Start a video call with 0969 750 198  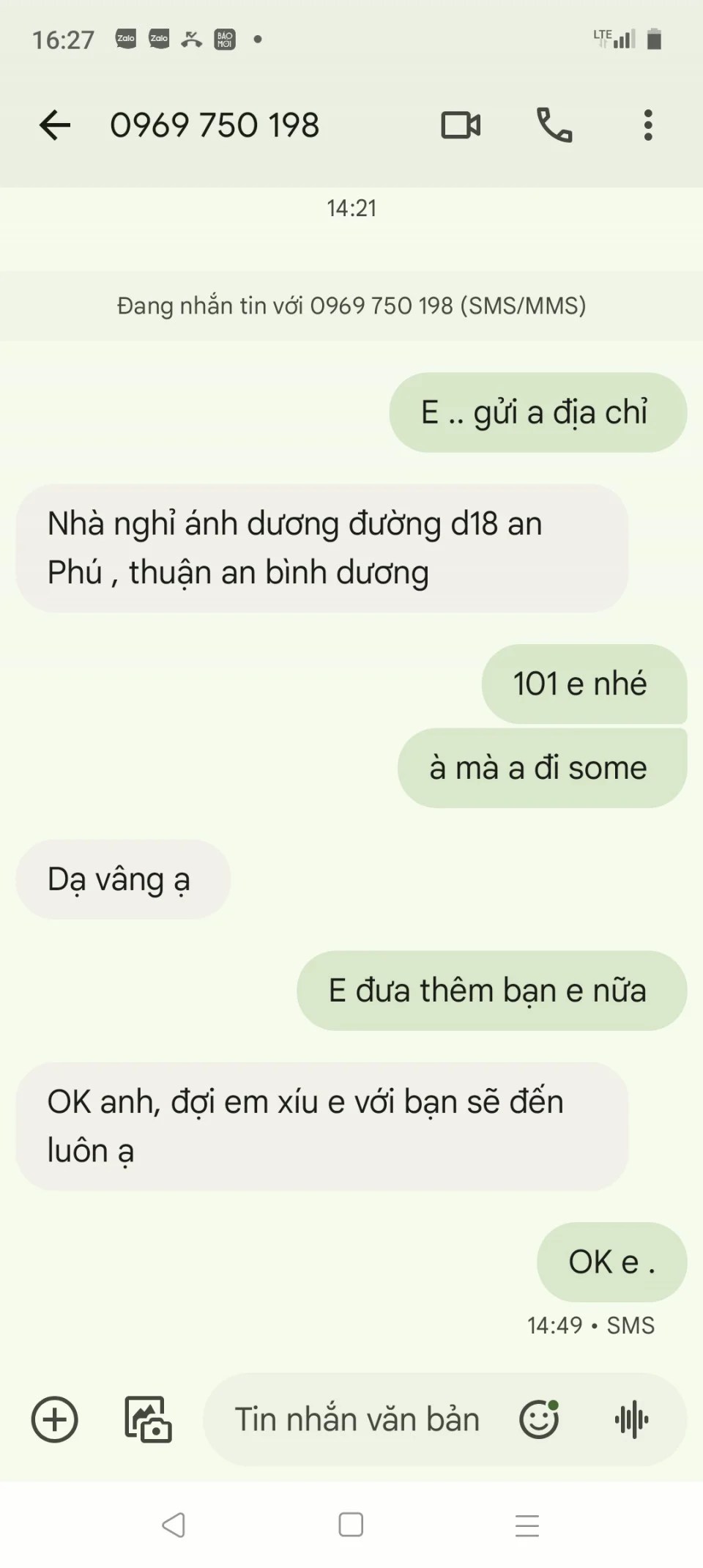pos(461,125)
